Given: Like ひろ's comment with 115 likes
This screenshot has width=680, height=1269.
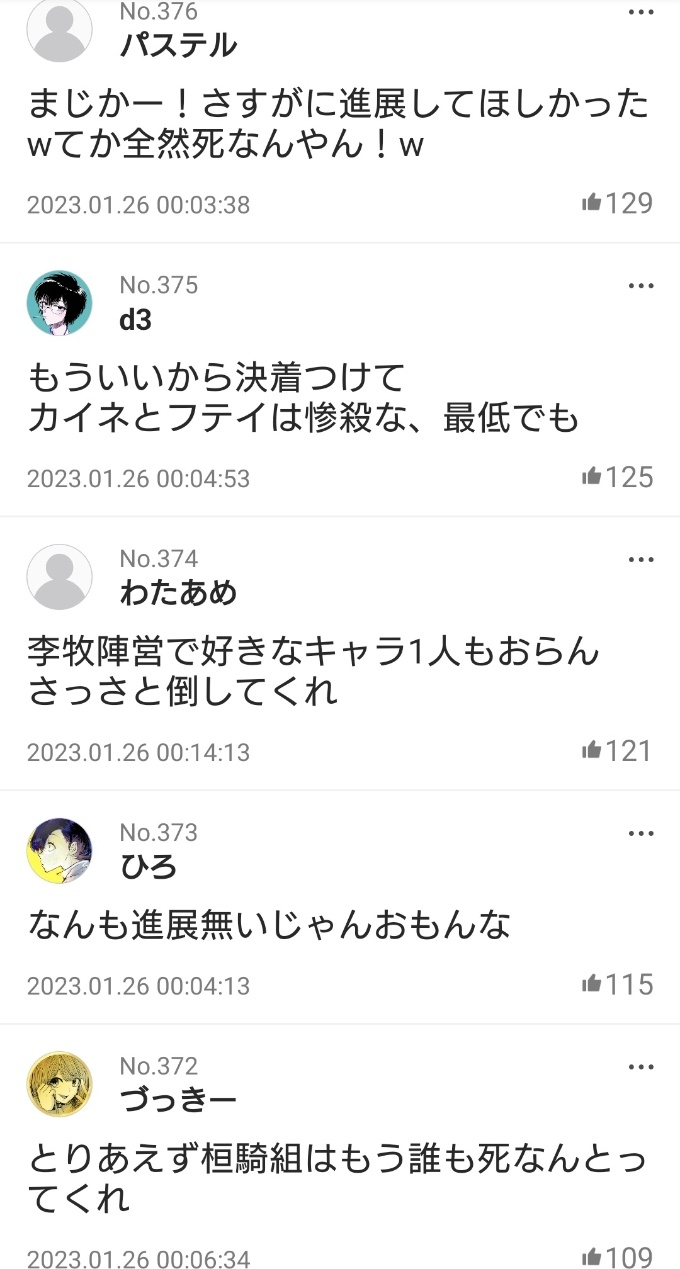Looking at the screenshot, I should click(591, 984).
